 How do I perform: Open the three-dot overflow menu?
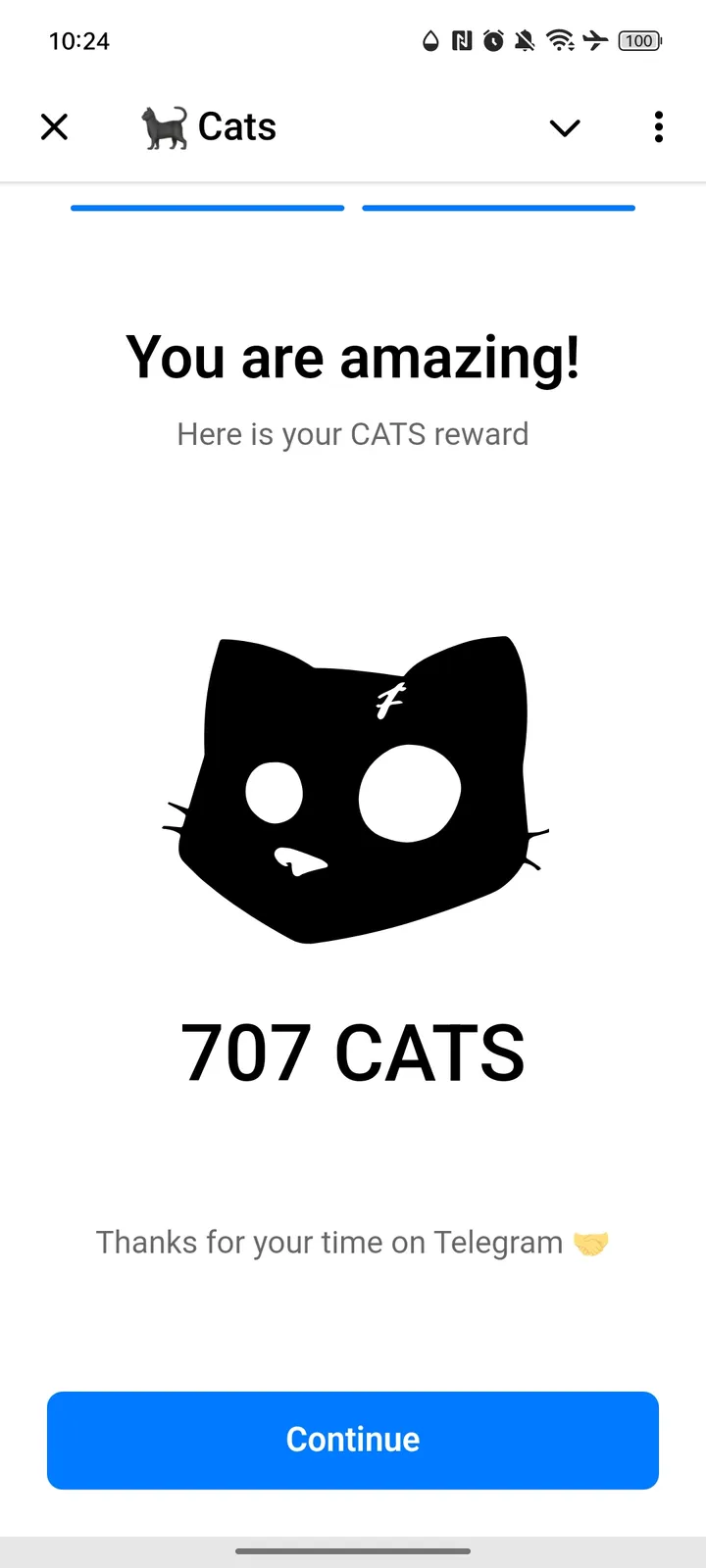pos(658,127)
